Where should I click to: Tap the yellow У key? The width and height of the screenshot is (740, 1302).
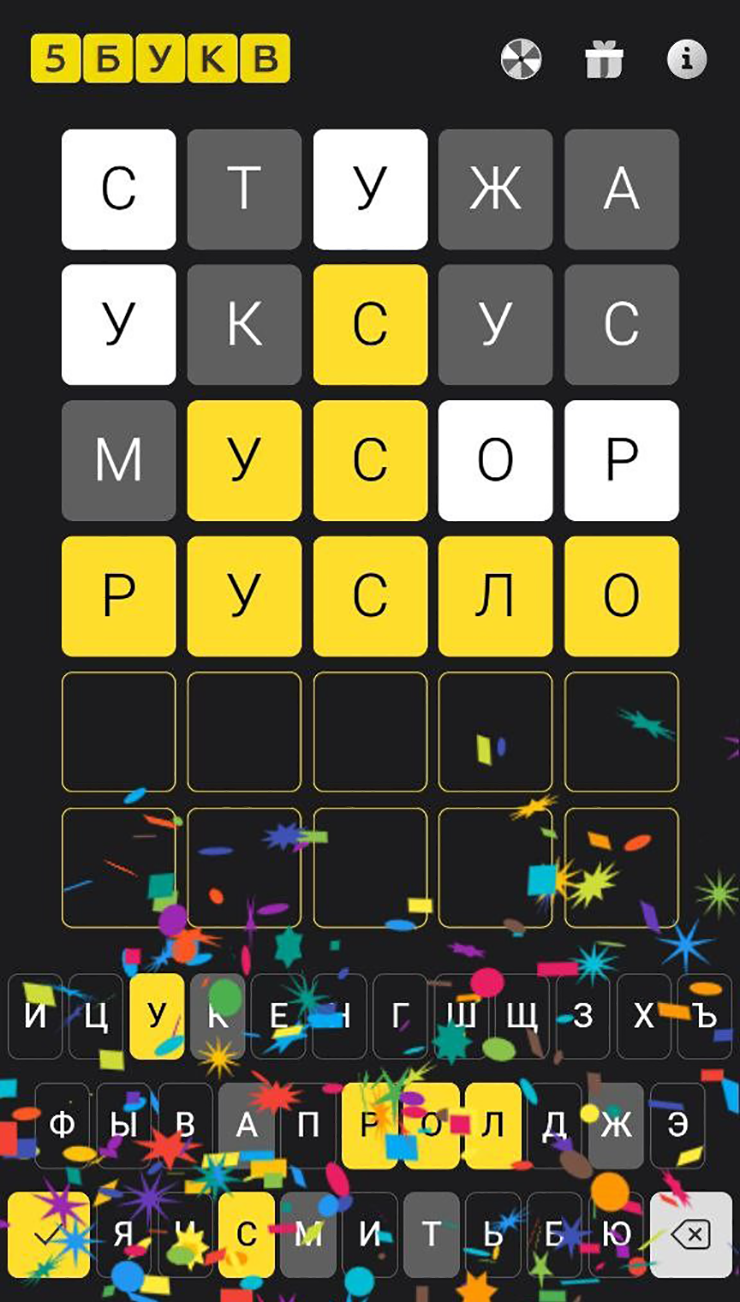pos(157,1016)
